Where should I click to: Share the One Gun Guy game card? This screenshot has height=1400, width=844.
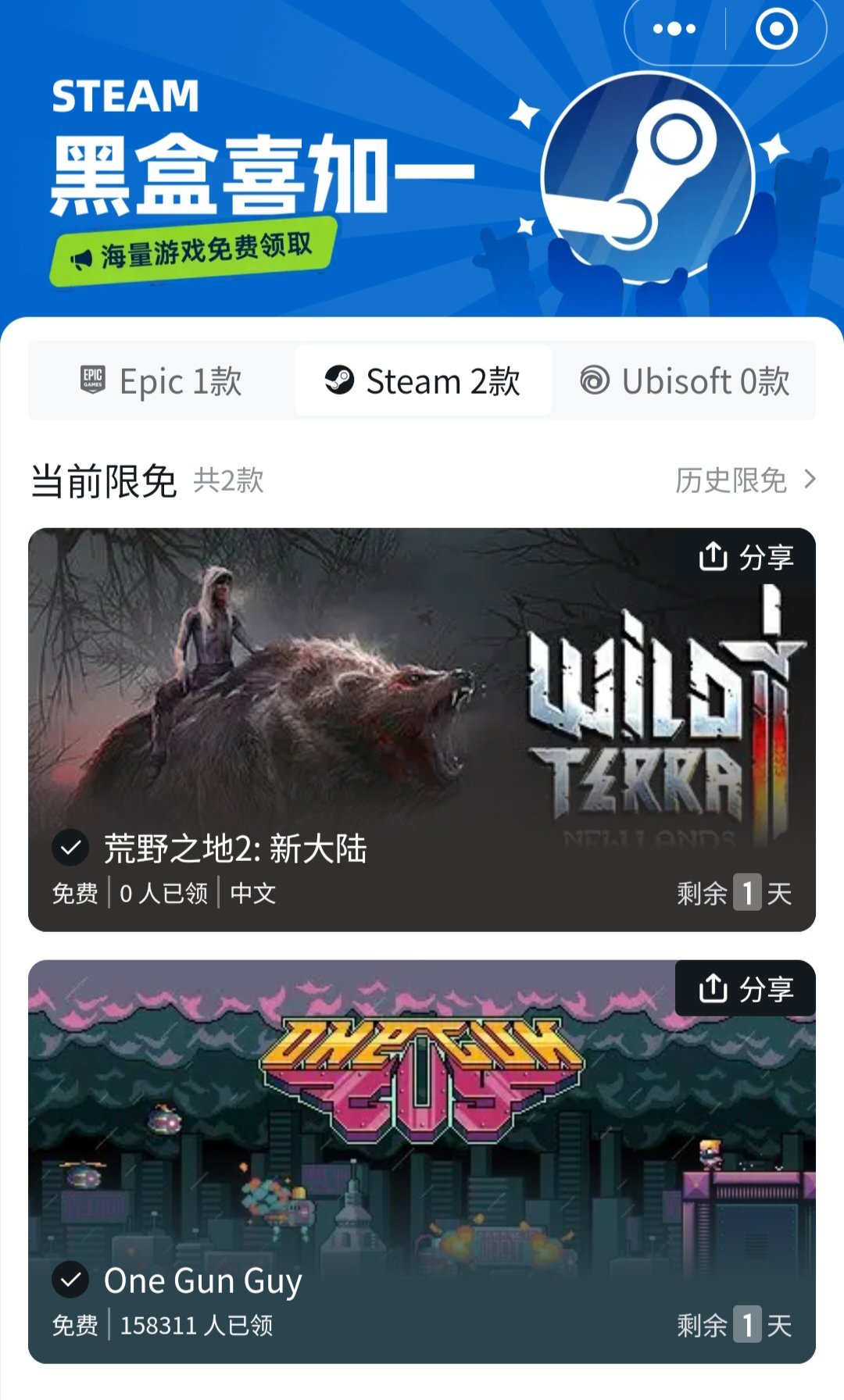(746, 989)
